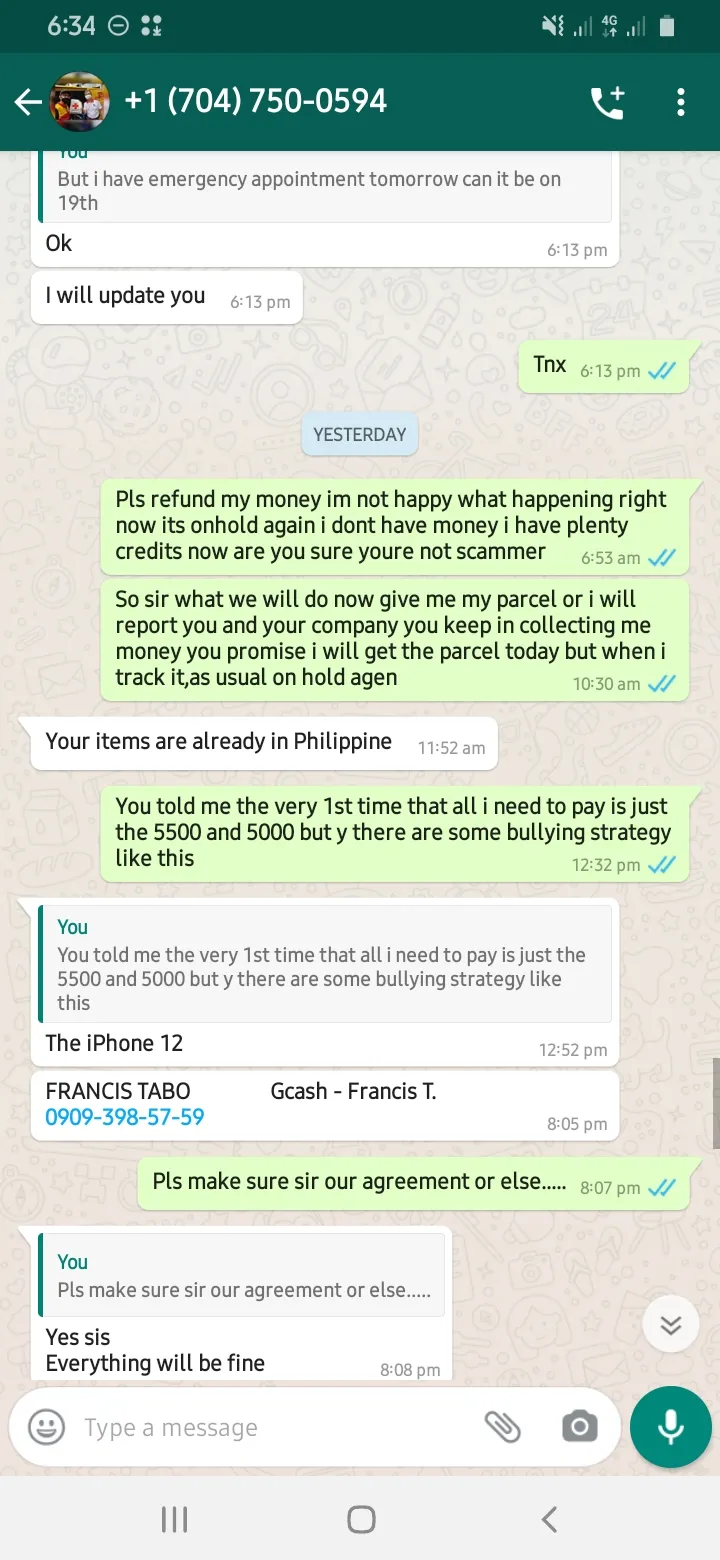Open recent apps from the navigation bar
Image resolution: width=720 pixels, height=1560 pixels.
tap(174, 1520)
